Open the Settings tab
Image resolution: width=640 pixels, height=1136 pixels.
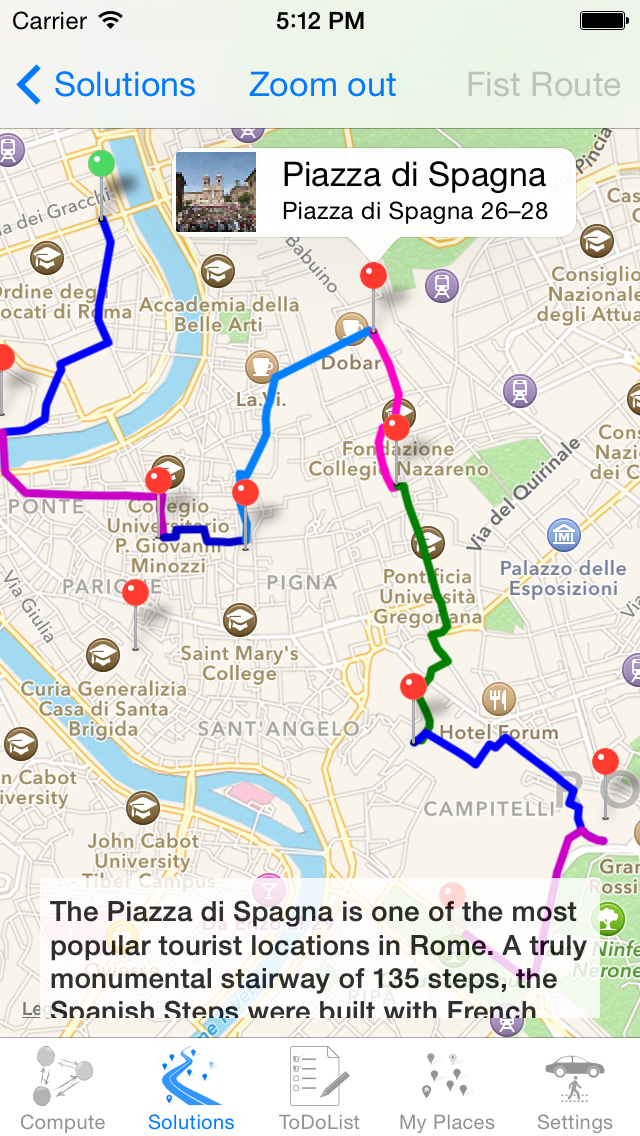pos(575,1089)
